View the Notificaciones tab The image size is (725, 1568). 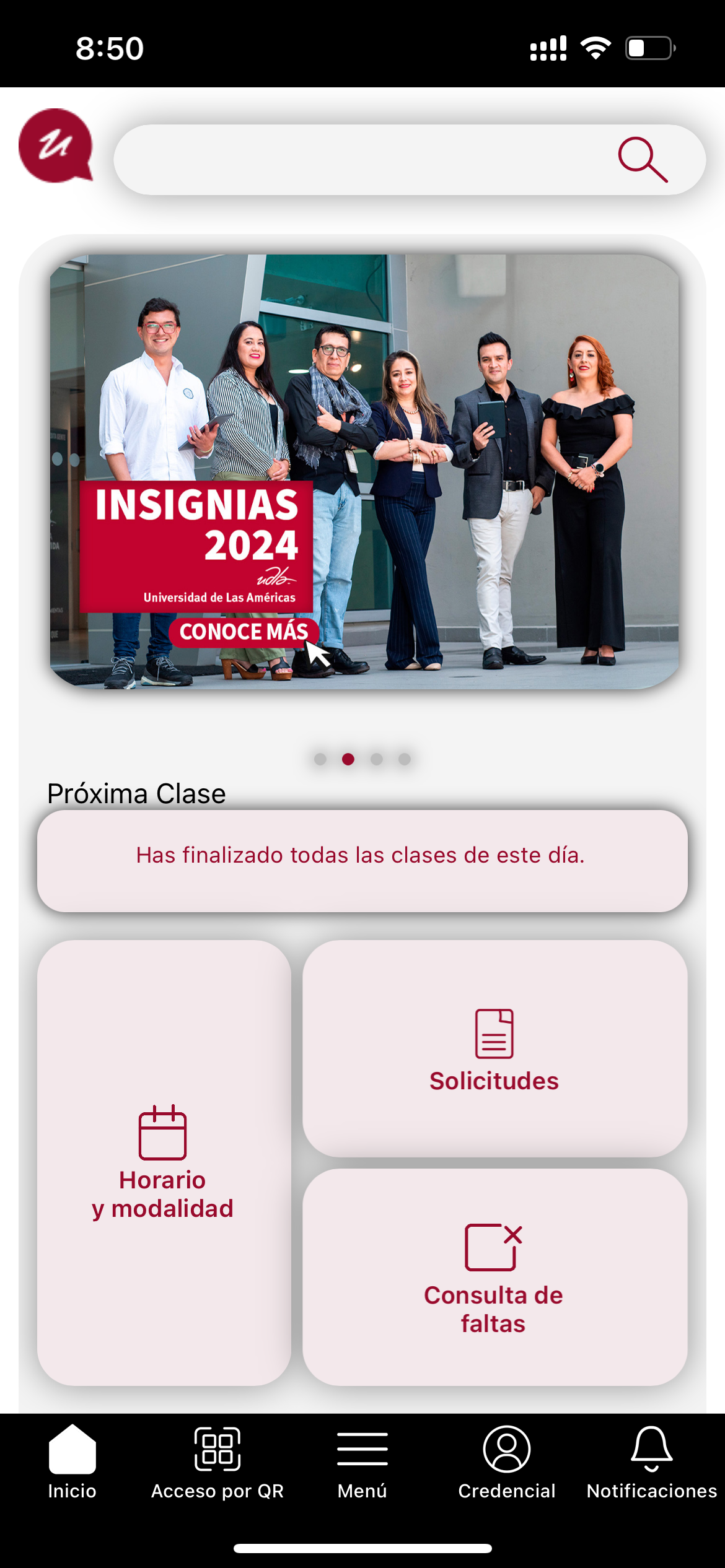click(x=652, y=1461)
